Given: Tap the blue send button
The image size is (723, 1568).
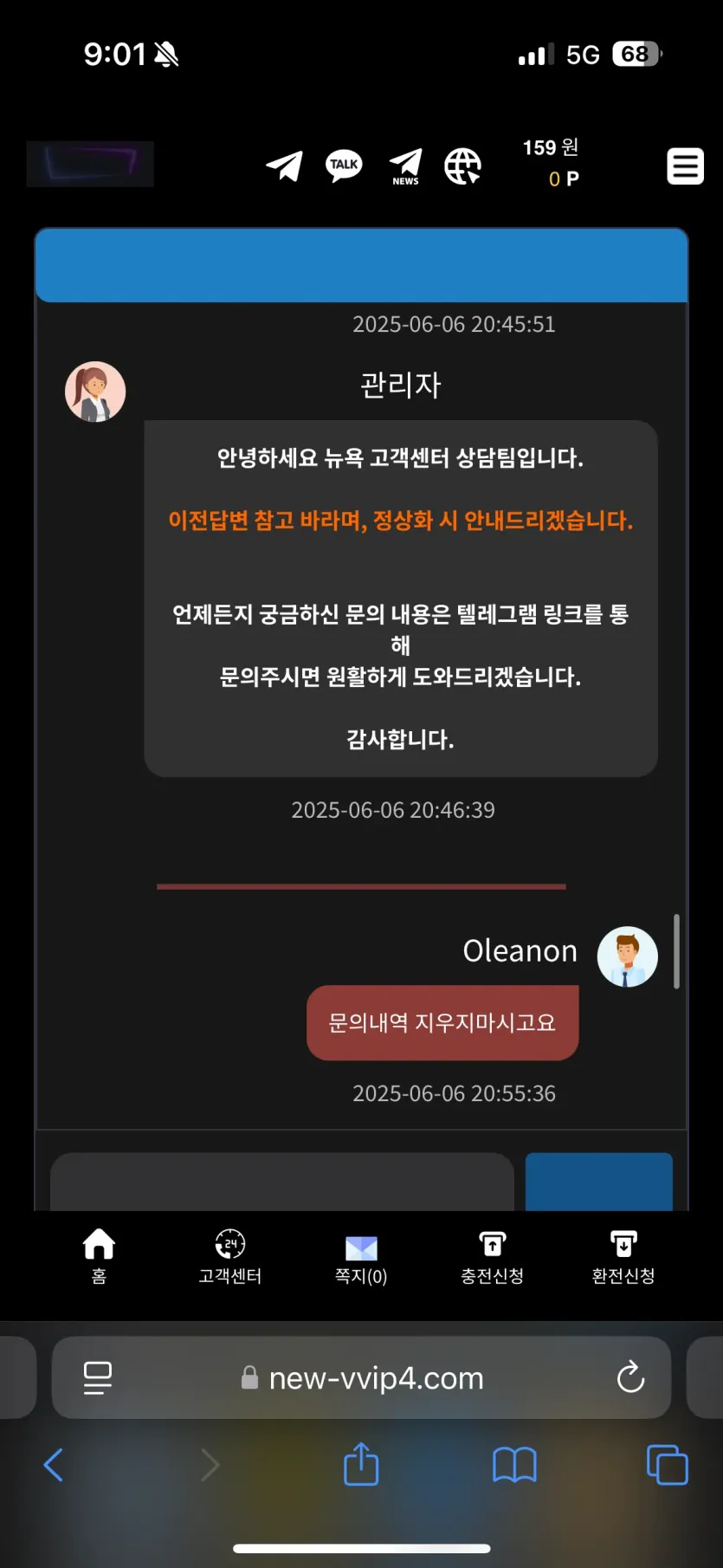Looking at the screenshot, I should point(599,1182).
